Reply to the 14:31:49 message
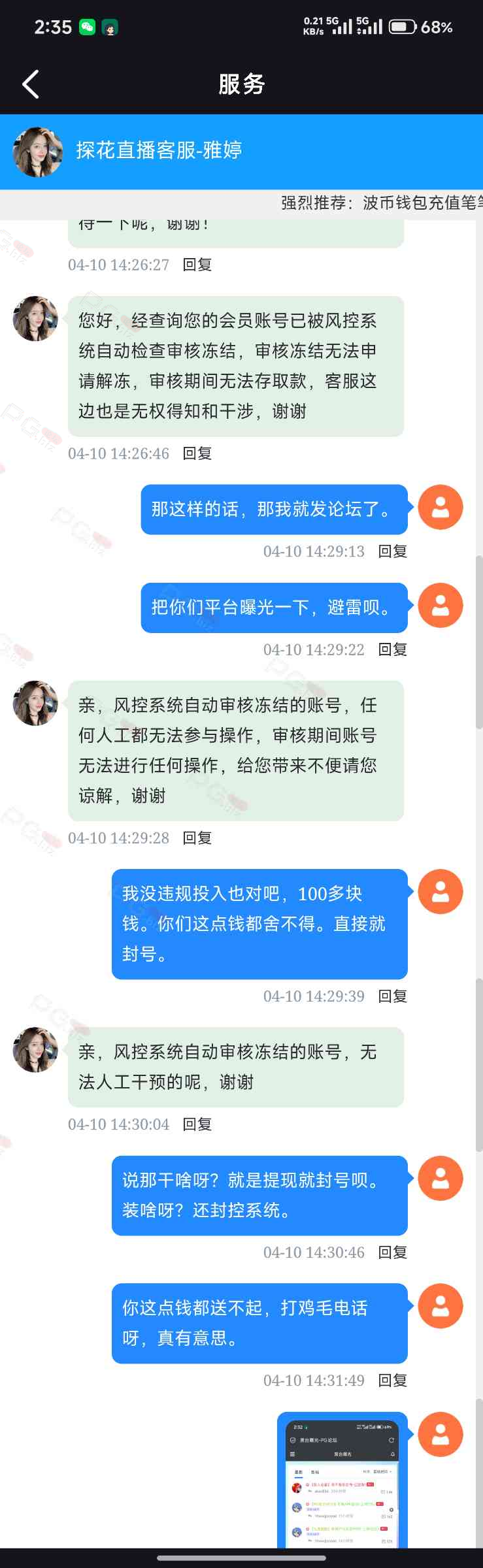The image size is (483, 1568). 392,1380
